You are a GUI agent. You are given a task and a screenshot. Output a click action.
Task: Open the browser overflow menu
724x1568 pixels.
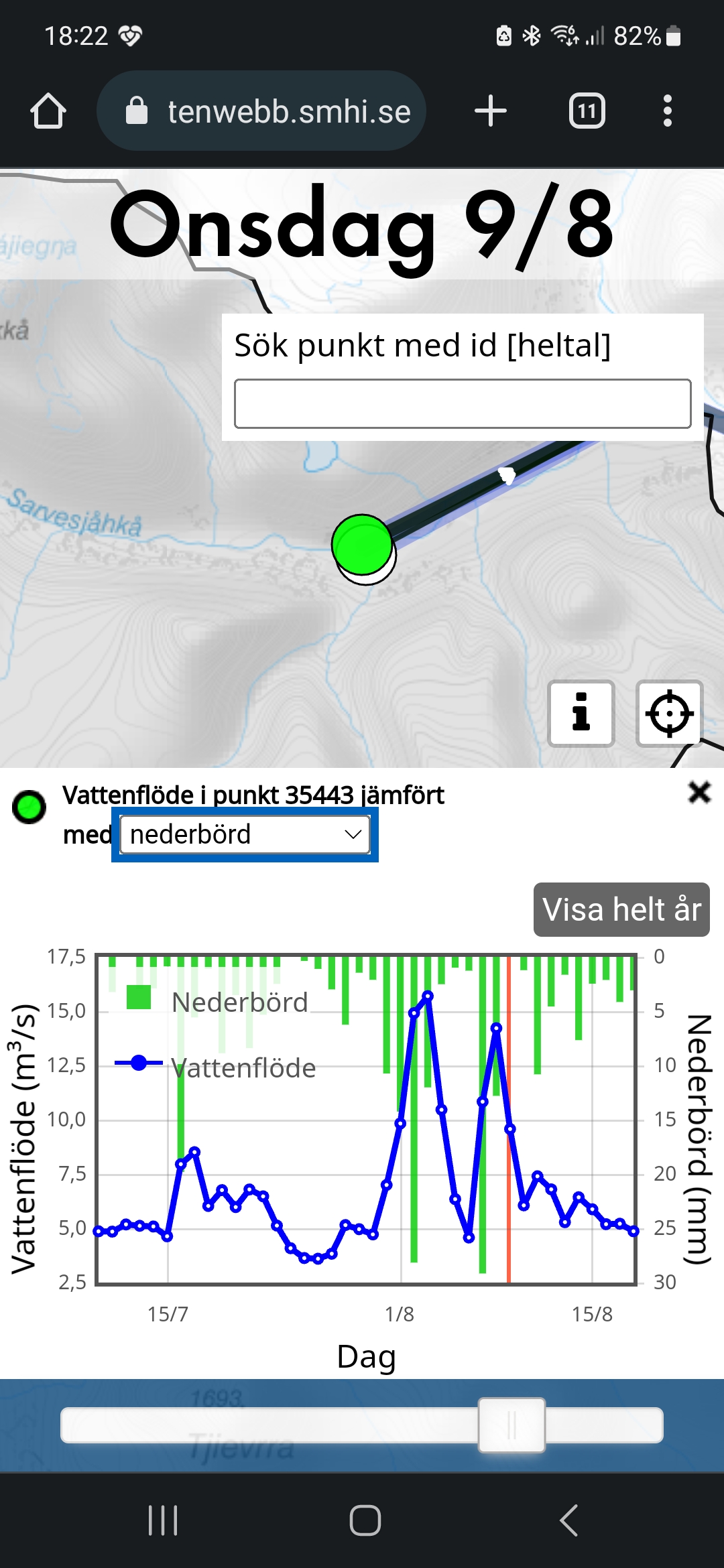[667, 111]
